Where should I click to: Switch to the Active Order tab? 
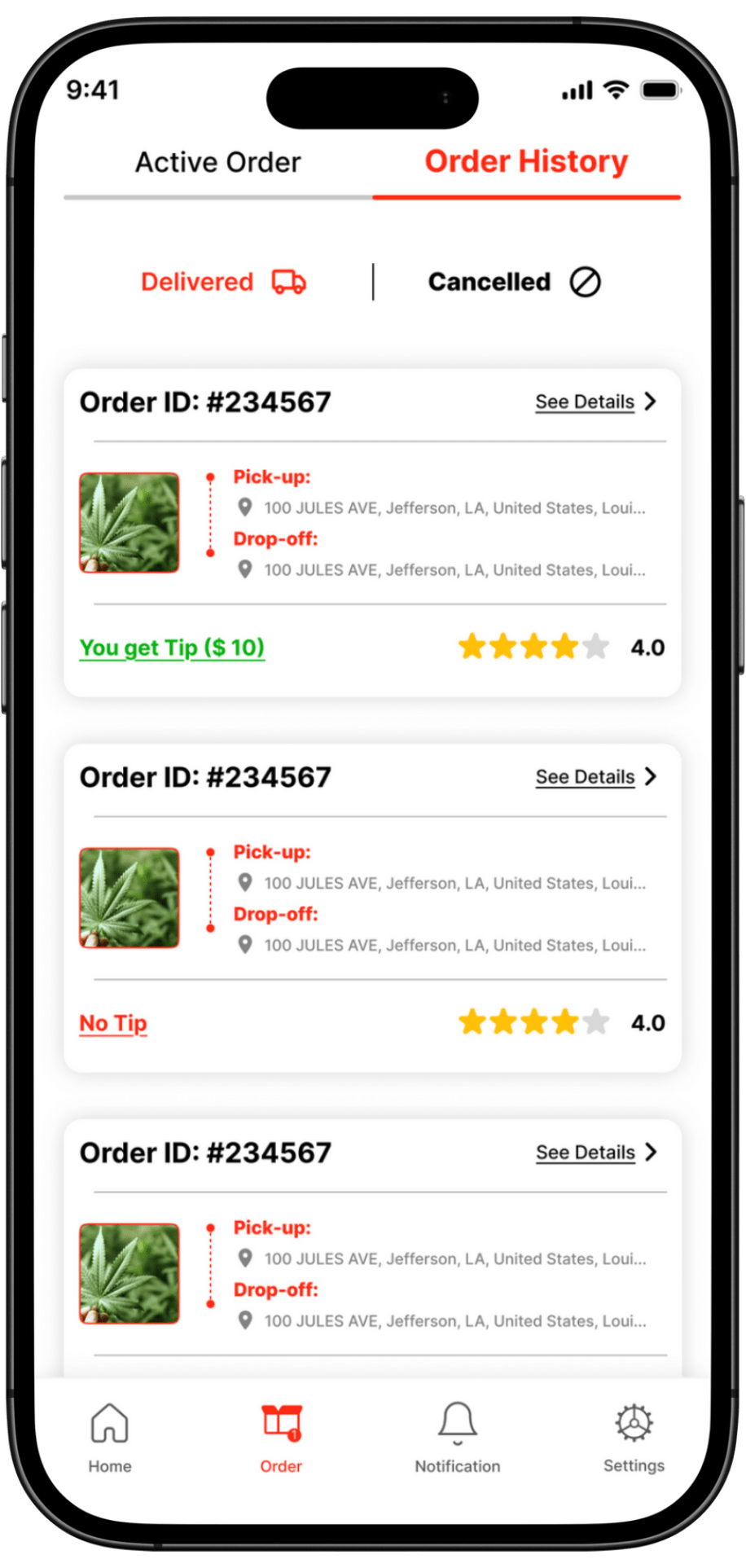click(217, 163)
